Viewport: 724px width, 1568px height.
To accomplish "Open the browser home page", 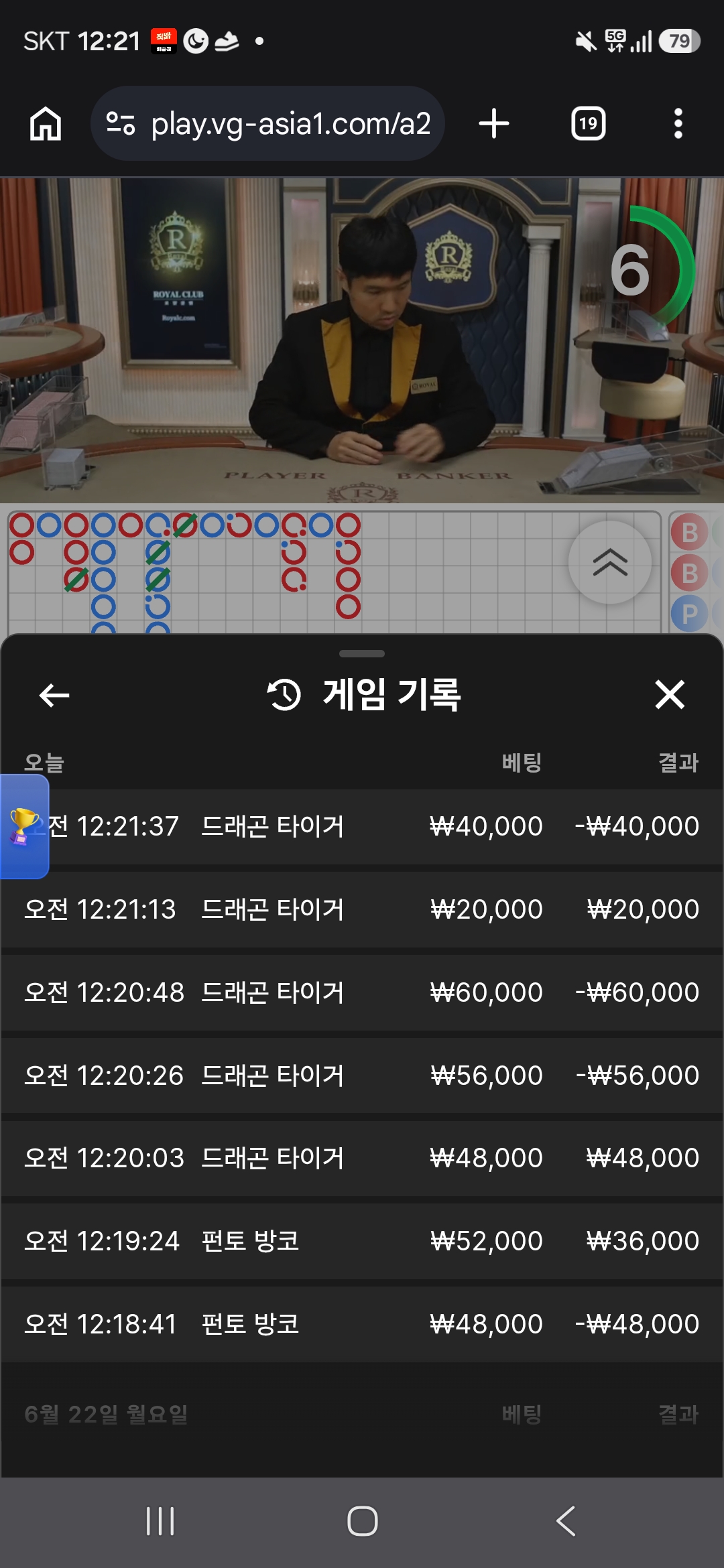I will pyautogui.click(x=46, y=124).
